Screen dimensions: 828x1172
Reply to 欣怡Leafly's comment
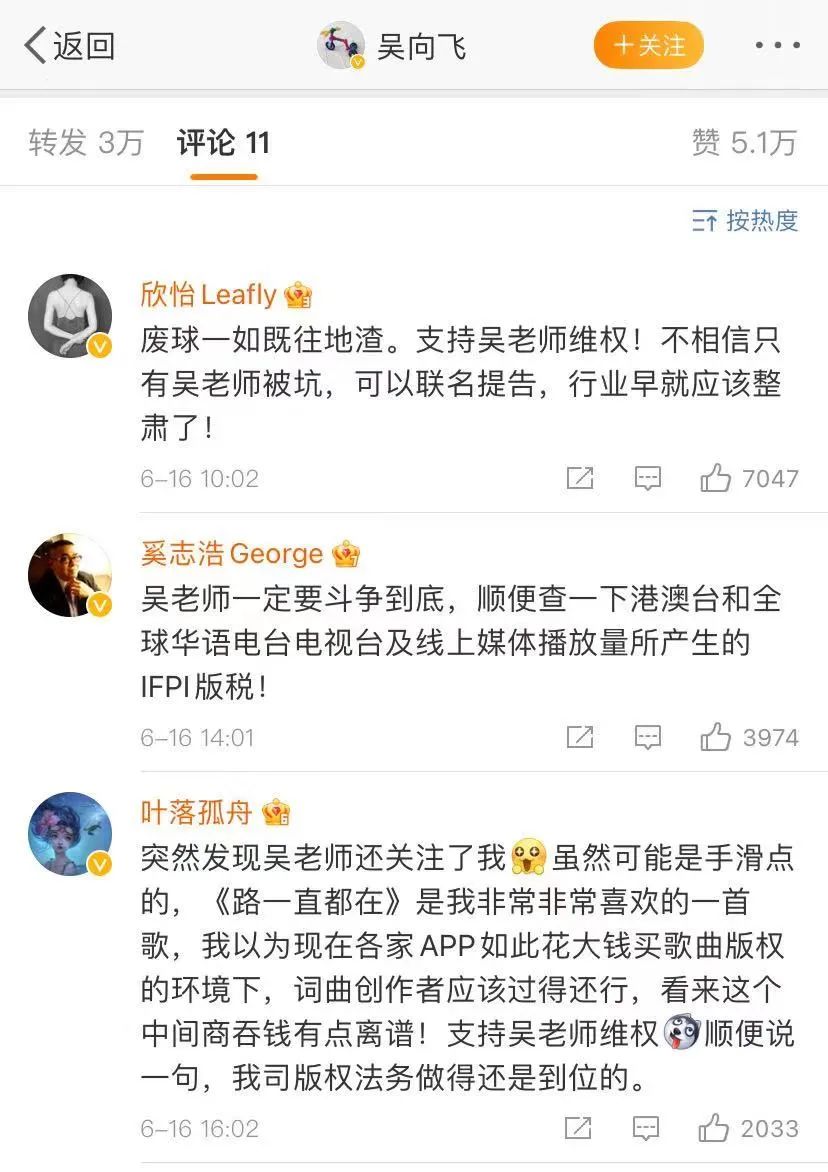648,478
